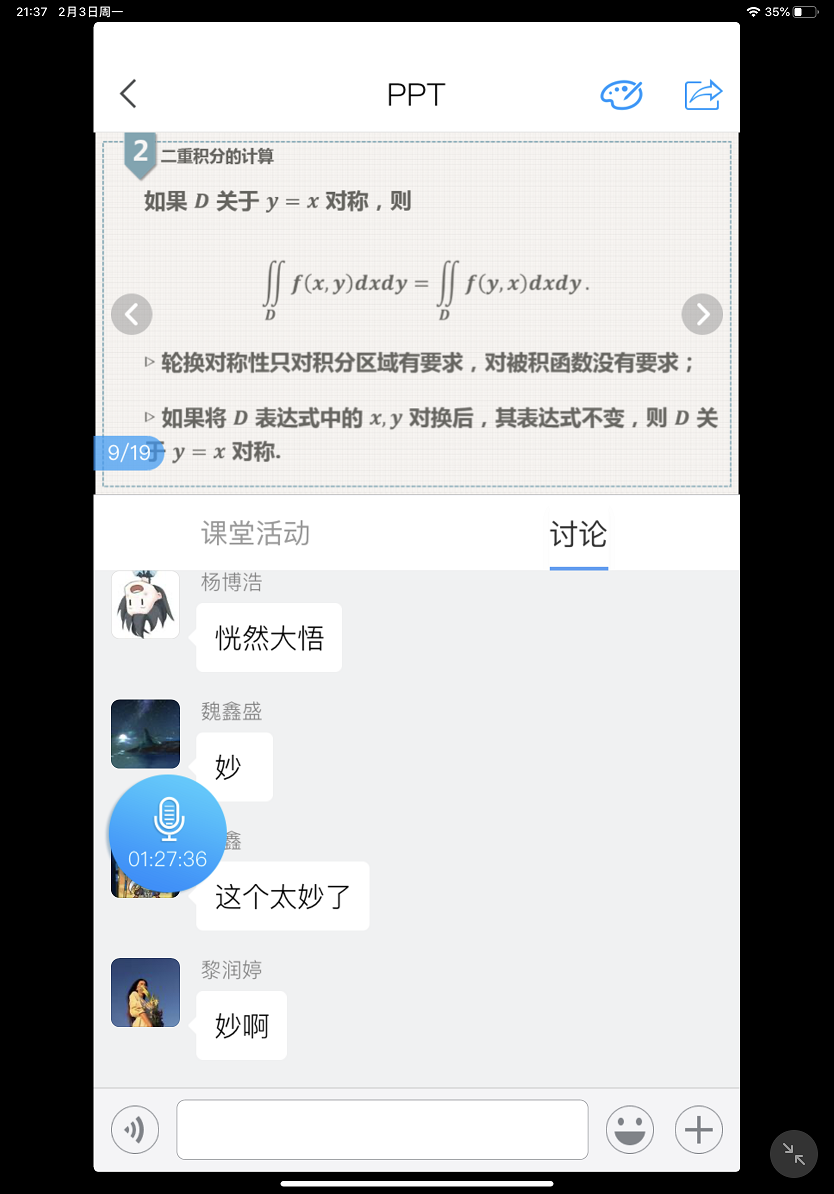Viewport: 834px width, 1194px height.
Task: Open 黎润婷's avatar
Action: pos(145,992)
